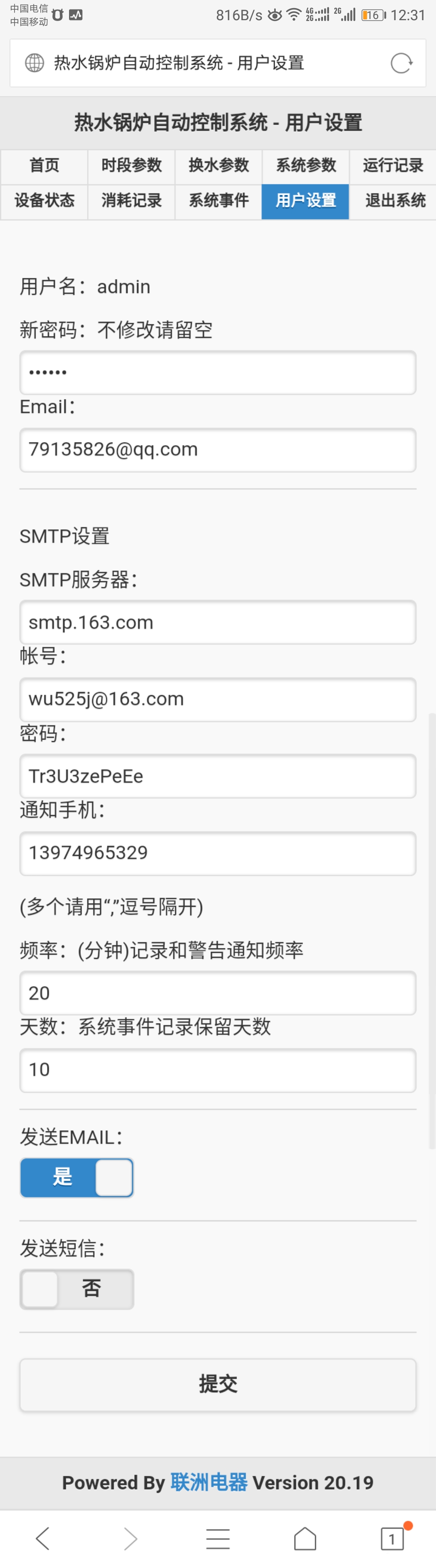Screen dimensions: 436x1568
Task: Enable the 发送短信 switch
Action: point(77,1289)
